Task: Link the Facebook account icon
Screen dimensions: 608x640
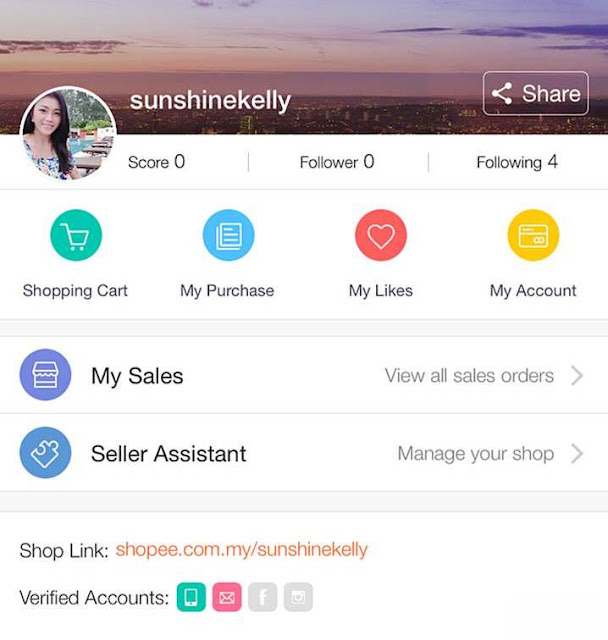Action: coord(261,598)
